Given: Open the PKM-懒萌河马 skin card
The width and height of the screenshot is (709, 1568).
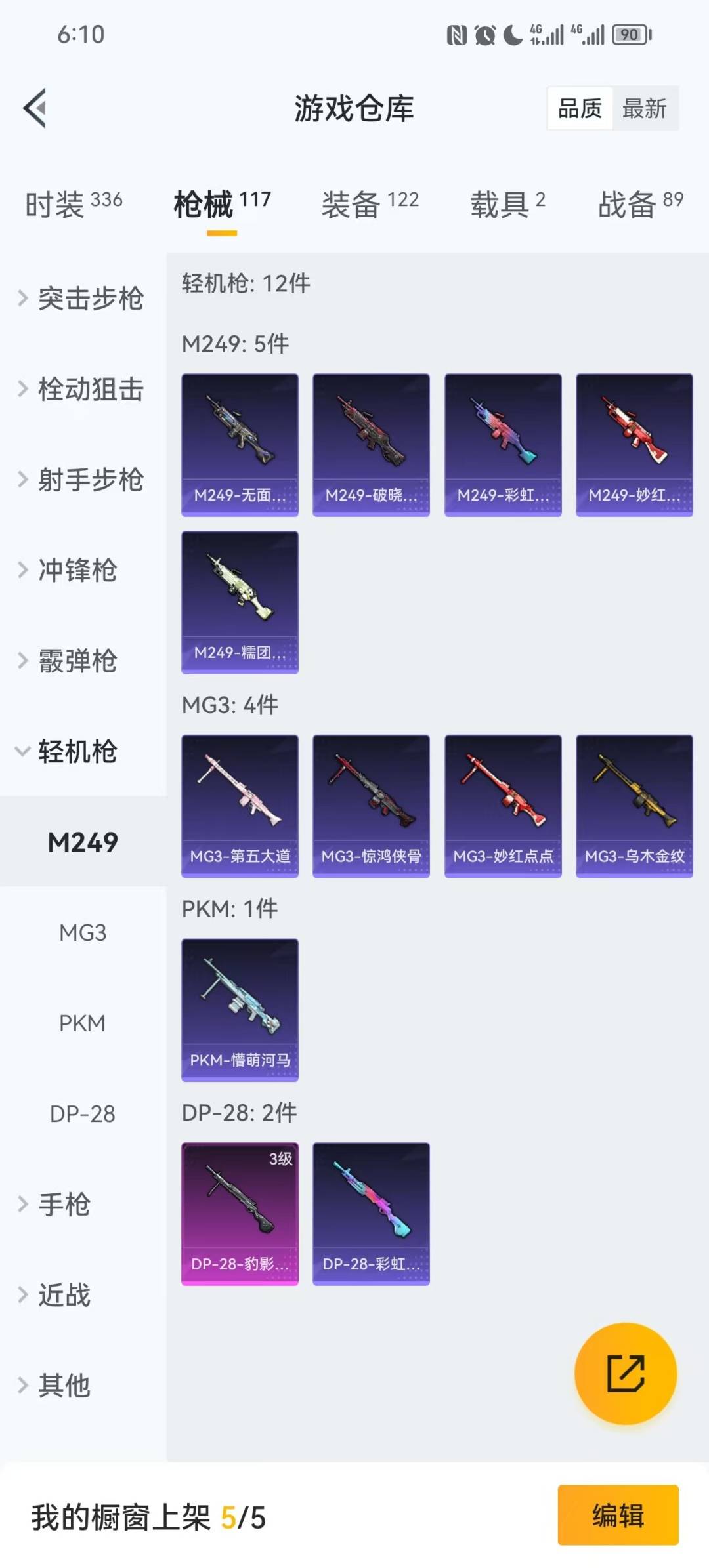Looking at the screenshot, I should tap(240, 1009).
